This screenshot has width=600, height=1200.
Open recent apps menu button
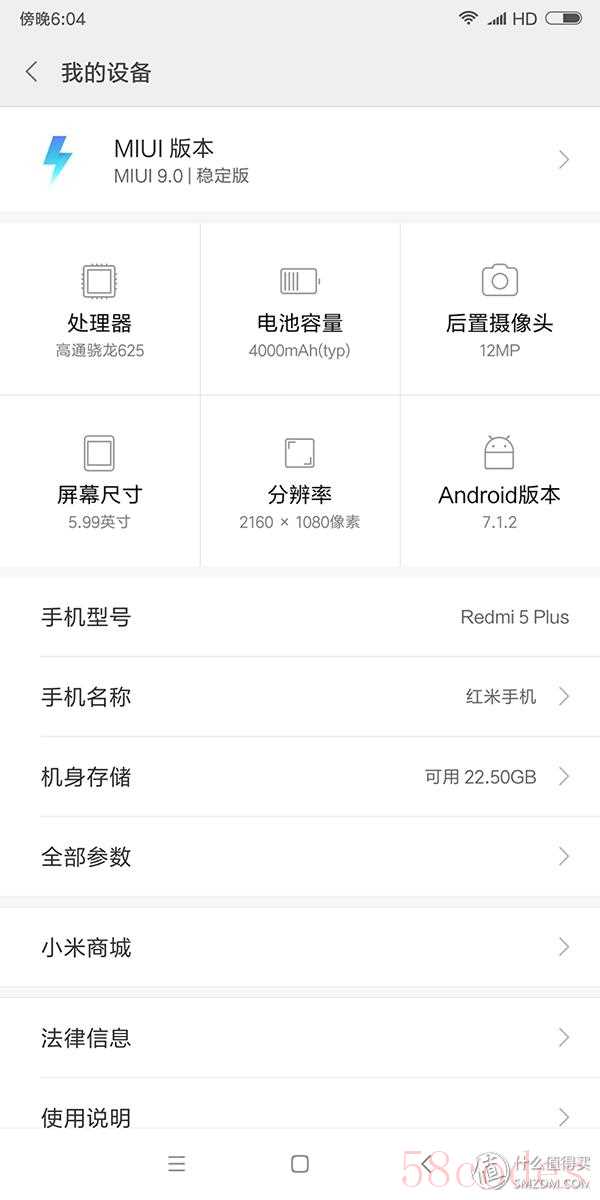[177, 1164]
